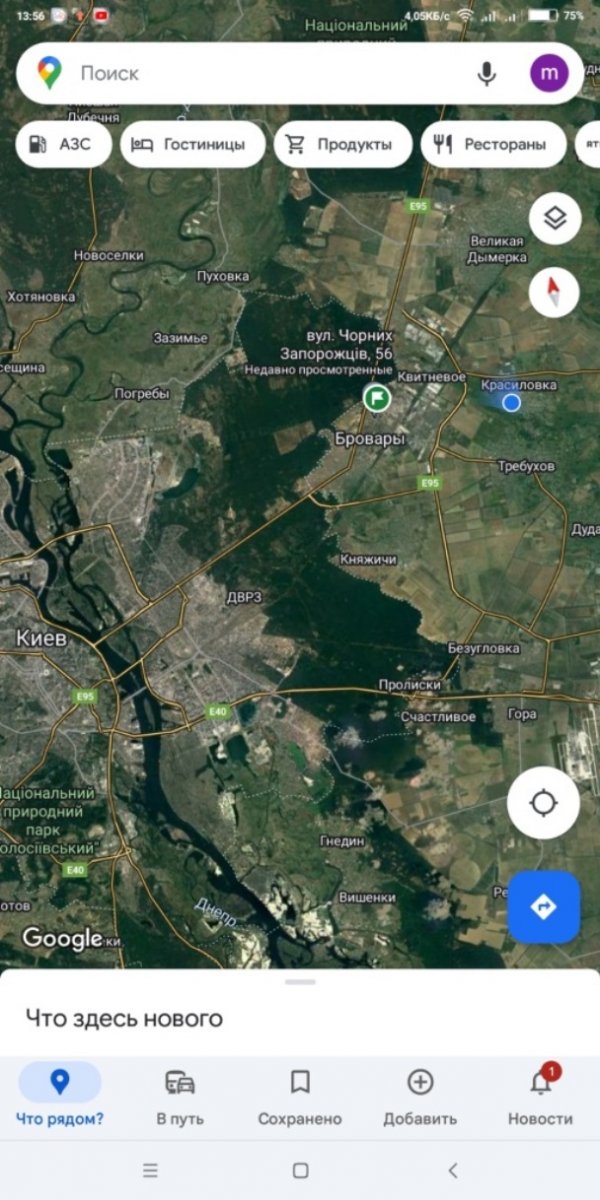600x1200 pixels.
Task: Start voice search with the microphone
Action: 486,73
